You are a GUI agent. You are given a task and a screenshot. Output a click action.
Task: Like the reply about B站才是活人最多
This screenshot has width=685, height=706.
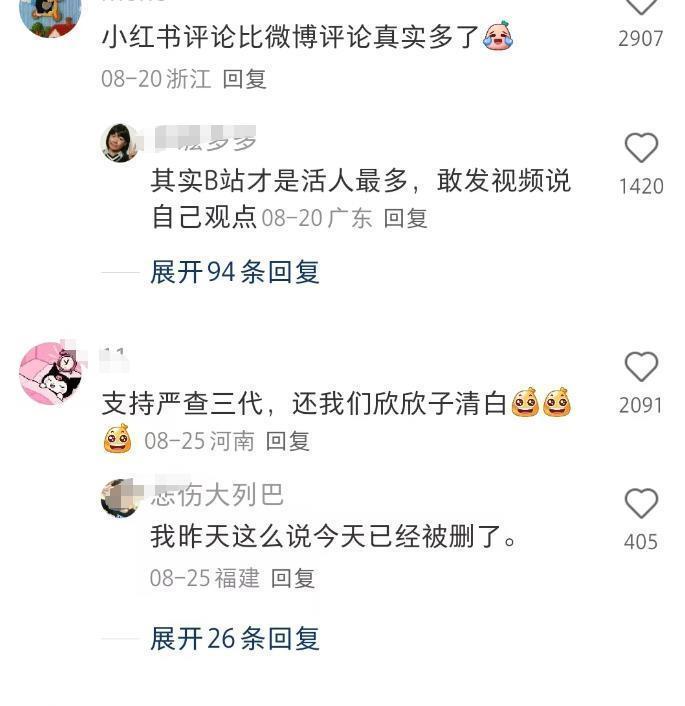point(641,149)
